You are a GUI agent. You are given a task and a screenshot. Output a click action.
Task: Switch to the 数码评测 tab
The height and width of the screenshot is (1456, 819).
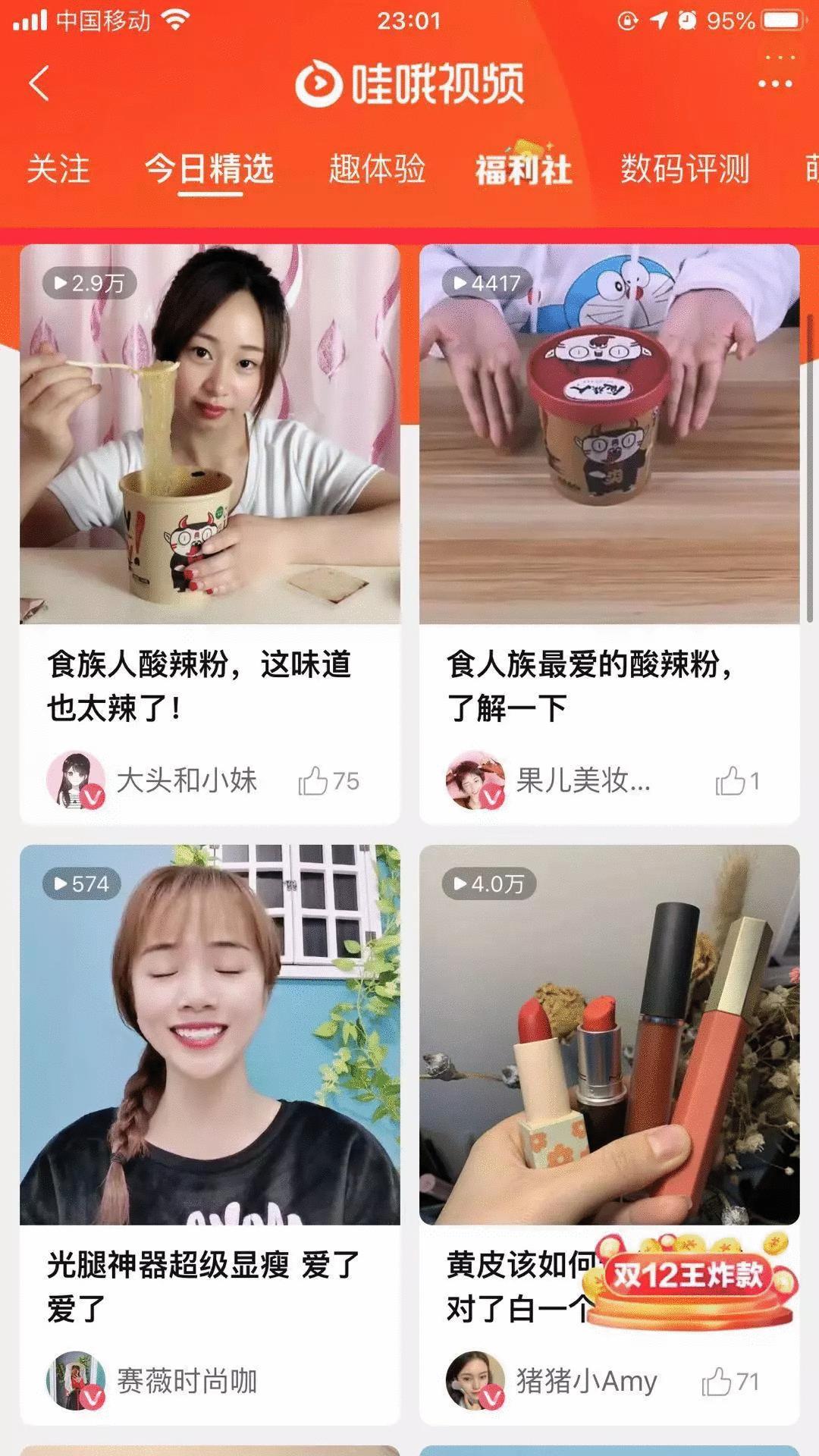point(683,171)
